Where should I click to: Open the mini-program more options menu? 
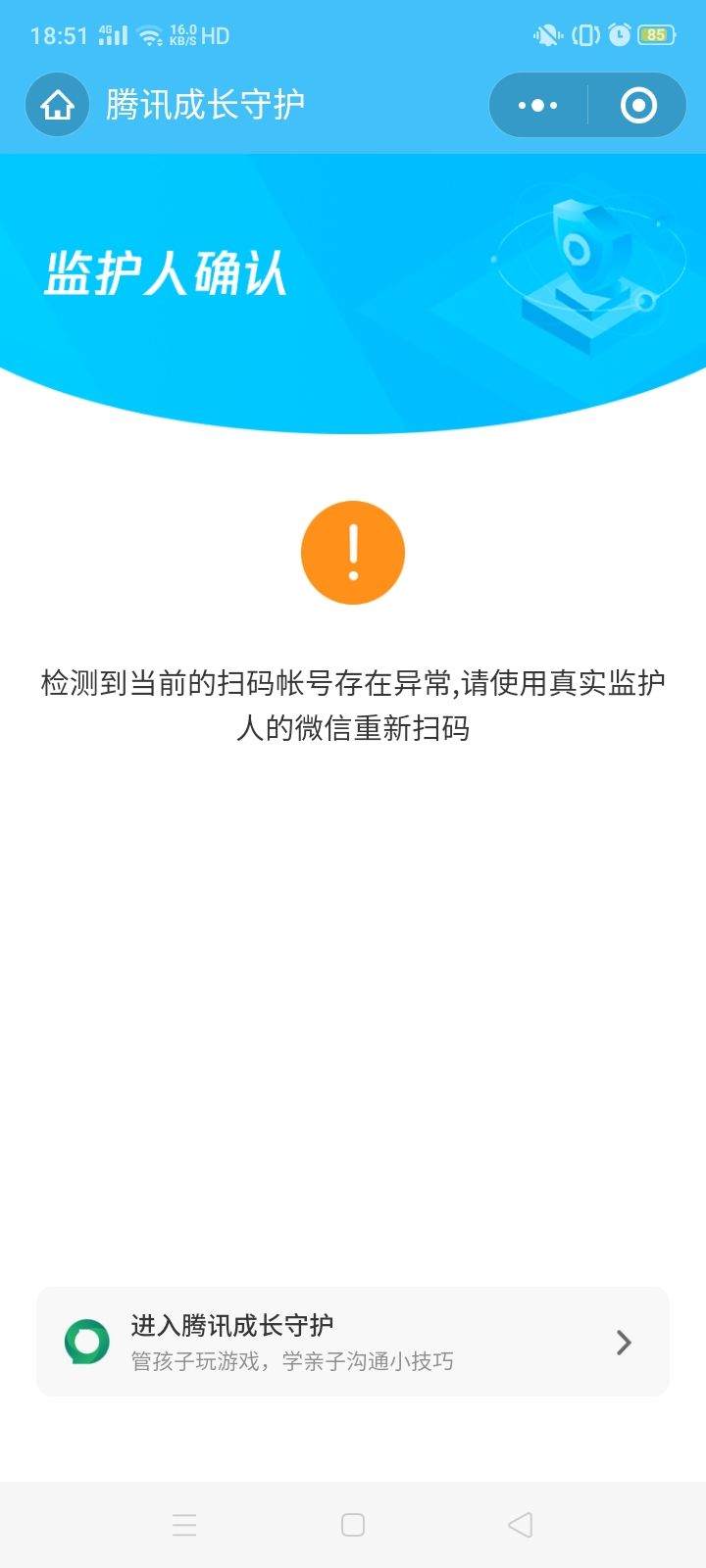tap(535, 103)
